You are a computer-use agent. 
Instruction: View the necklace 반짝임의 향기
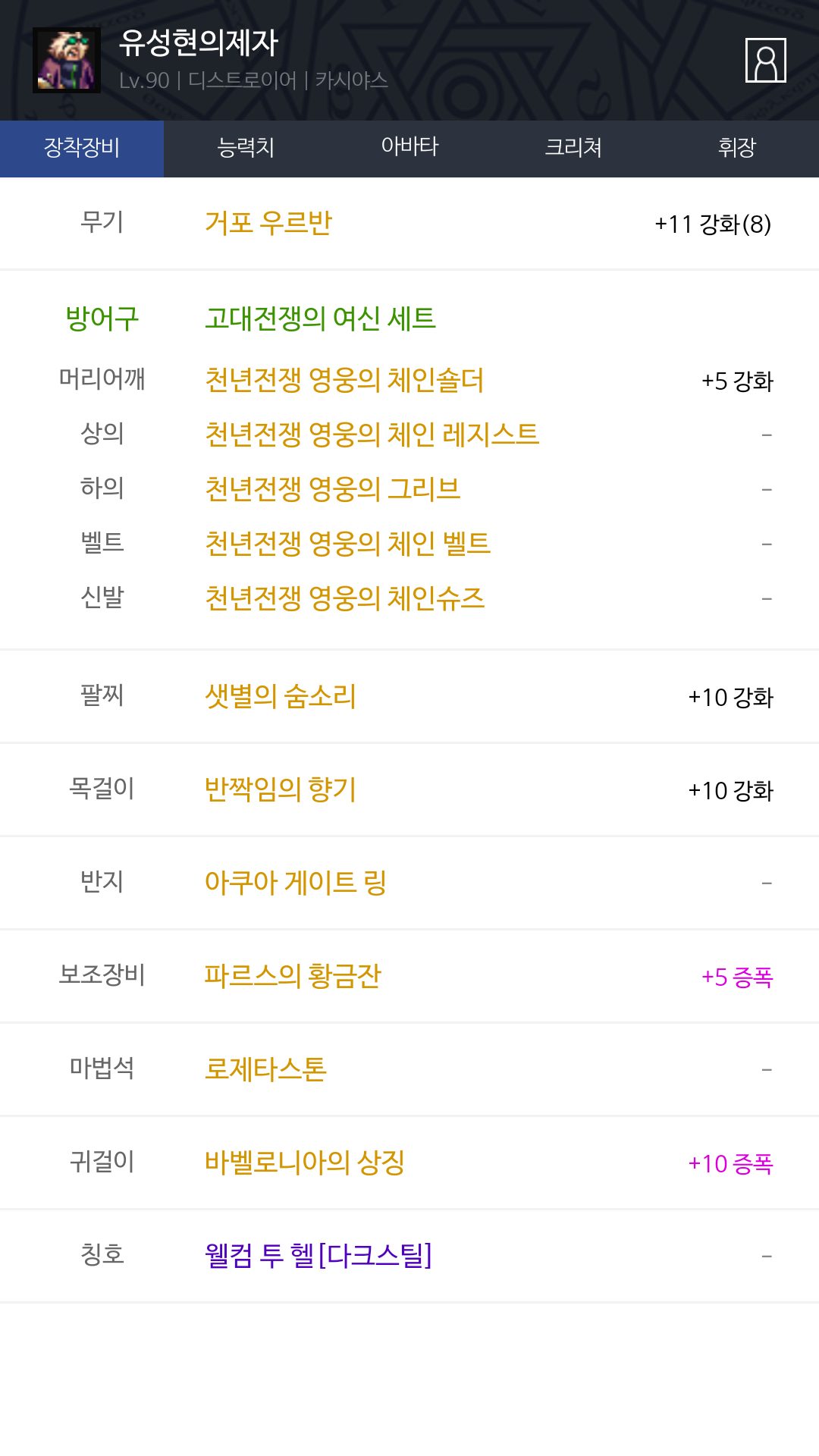[x=281, y=789]
